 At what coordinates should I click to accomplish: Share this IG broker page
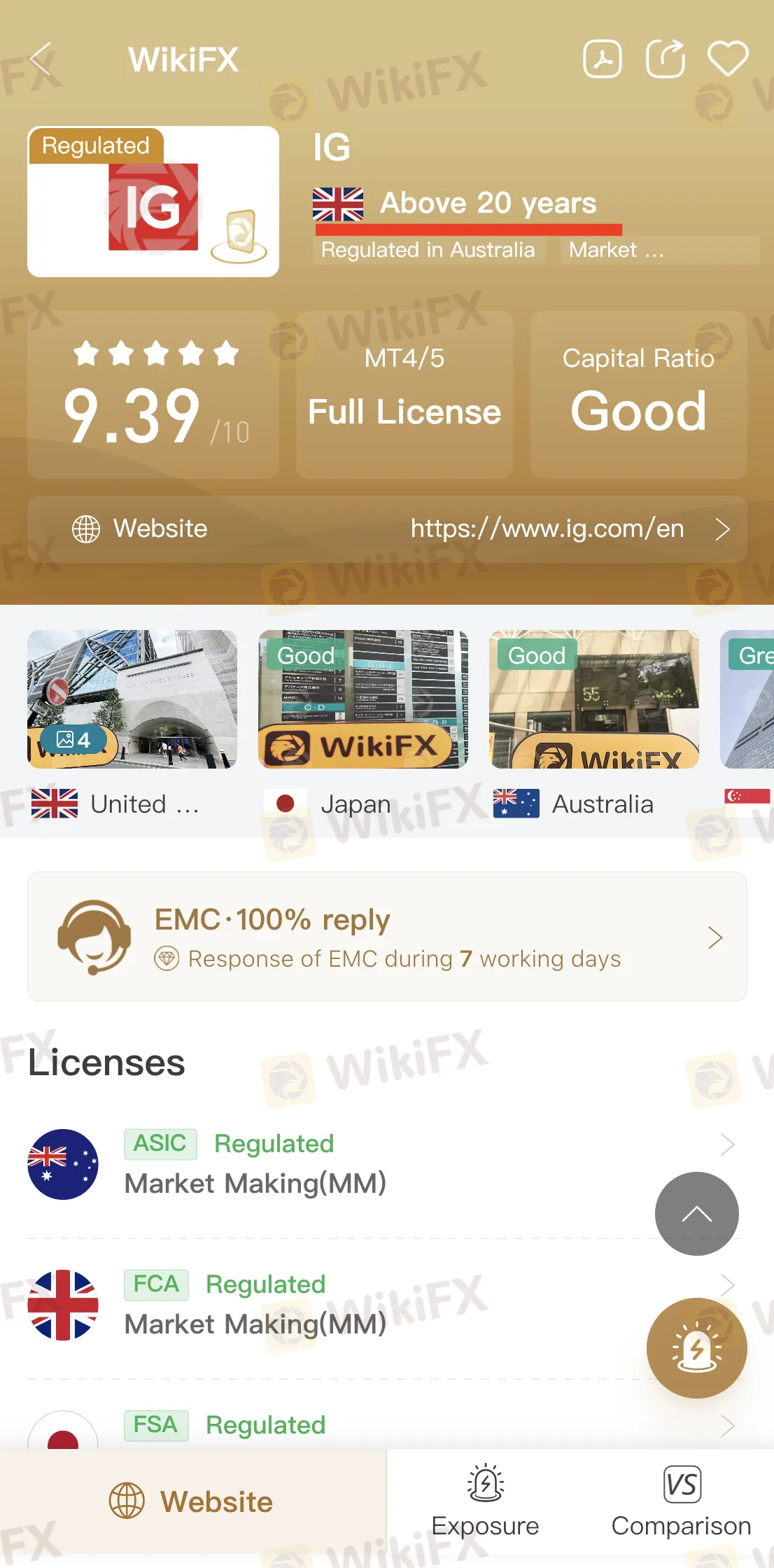point(665,59)
